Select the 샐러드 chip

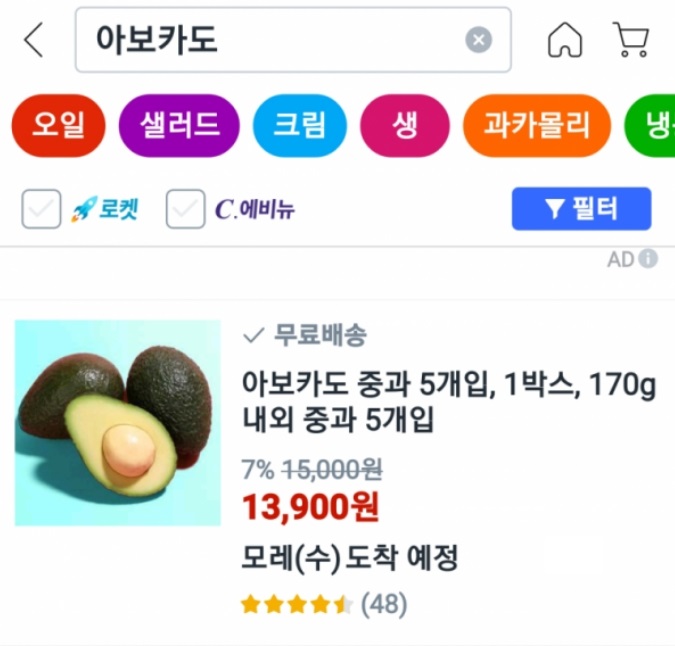click(x=181, y=126)
